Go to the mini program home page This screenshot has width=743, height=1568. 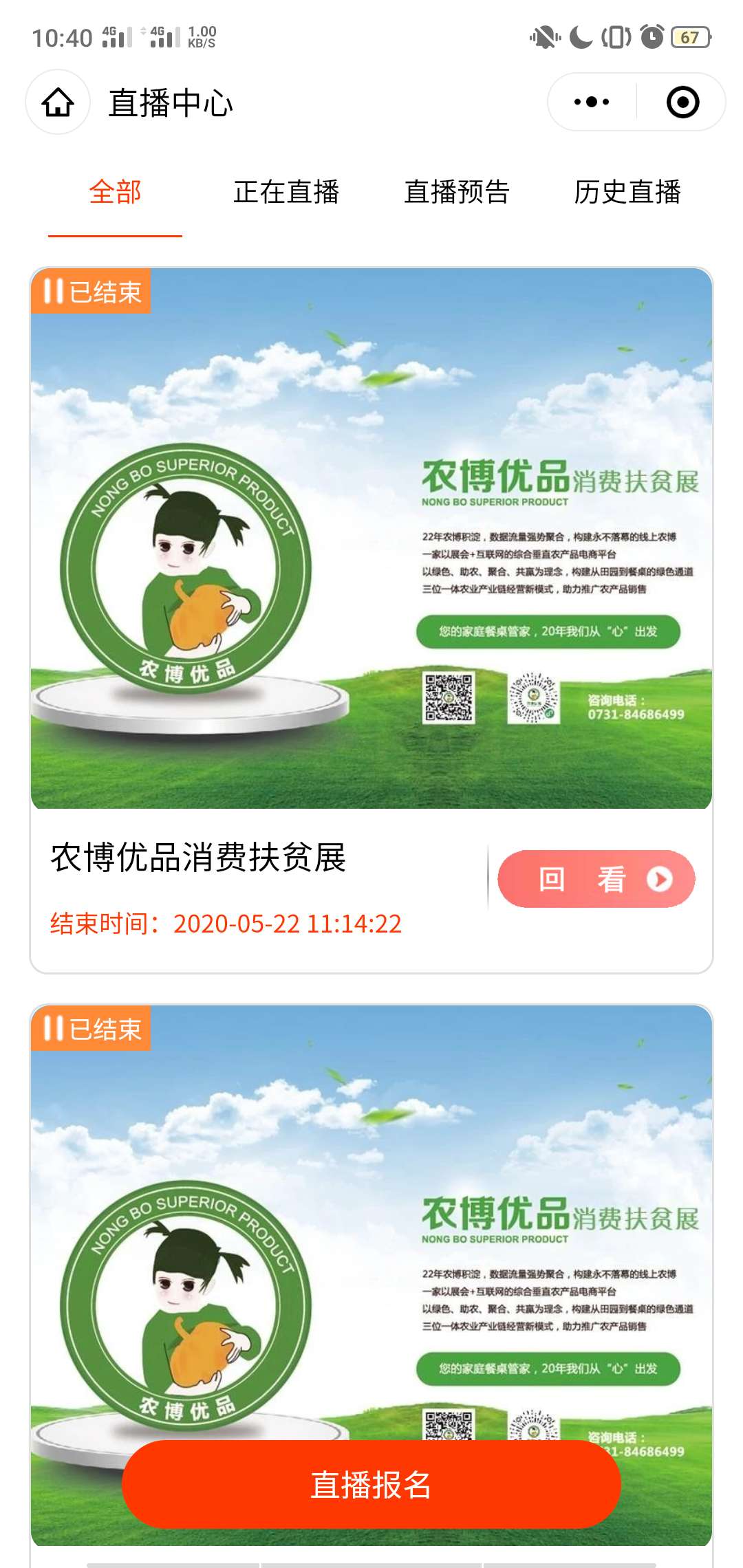click(x=58, y=102)
